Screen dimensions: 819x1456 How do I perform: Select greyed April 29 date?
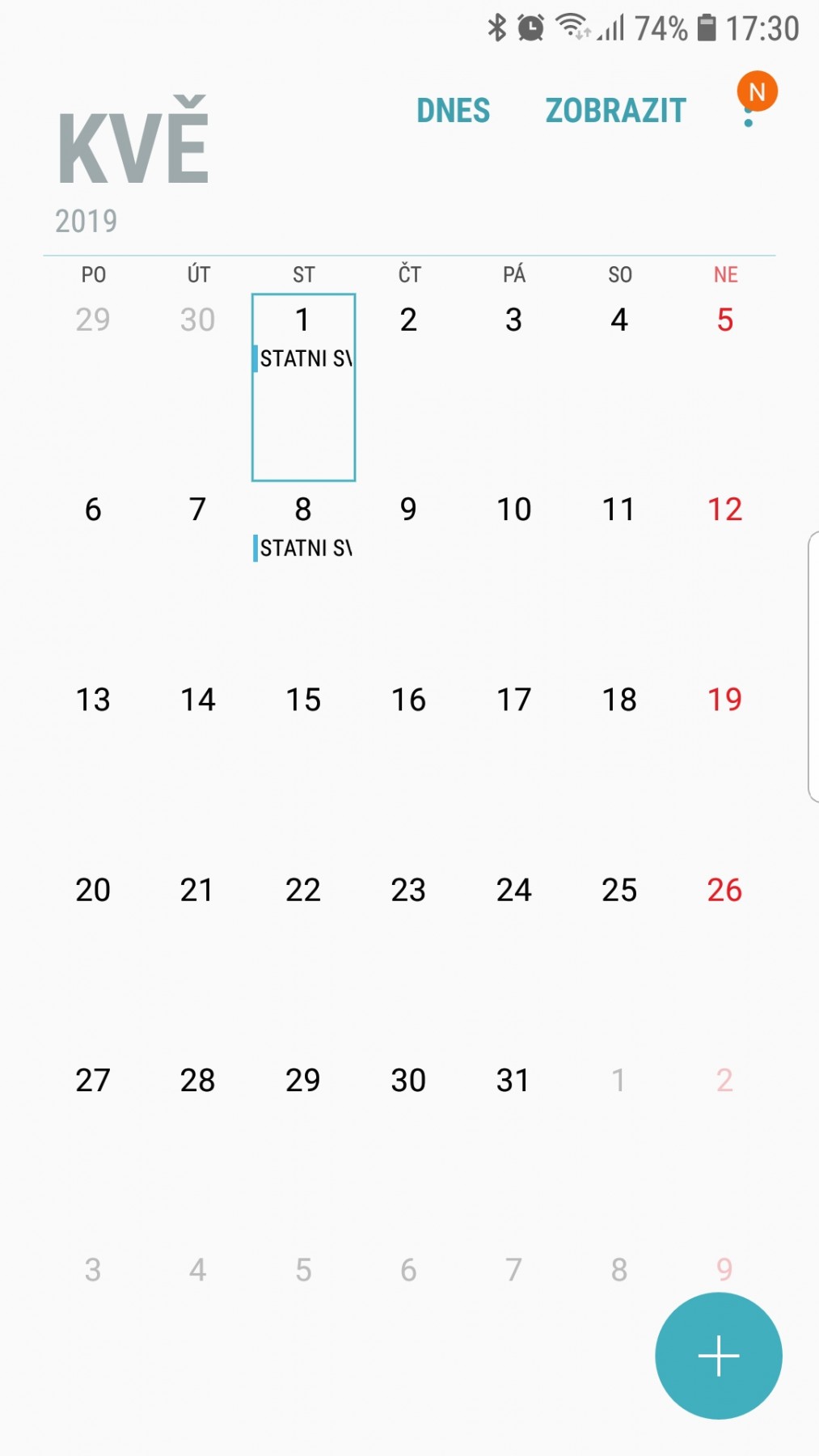pos(93,320)
